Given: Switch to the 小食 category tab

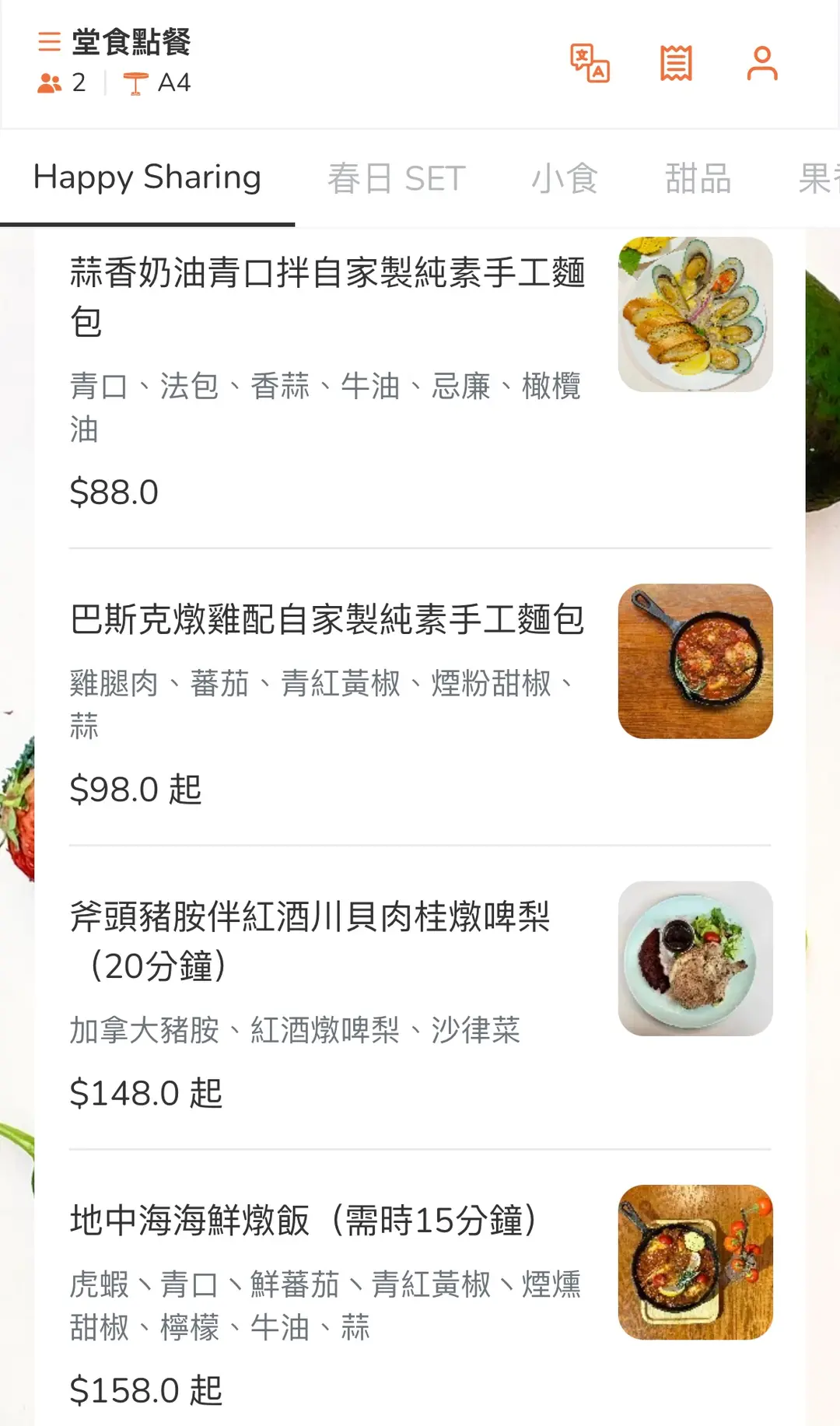Looking at the screenshot, I should [x=564, y=179].
